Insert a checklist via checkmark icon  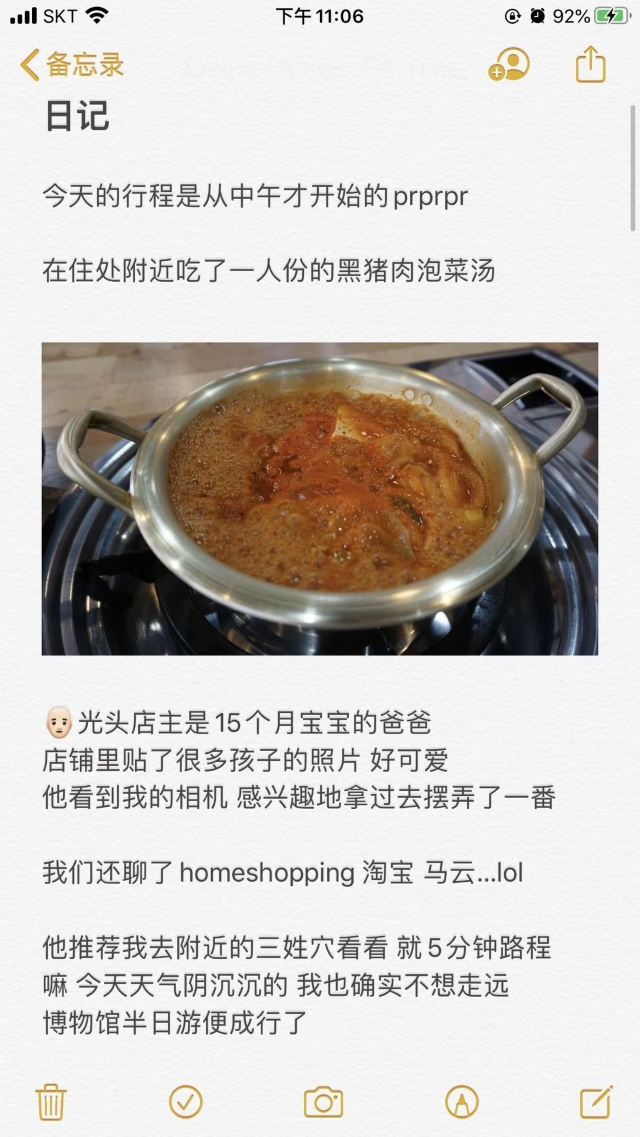186,1102
